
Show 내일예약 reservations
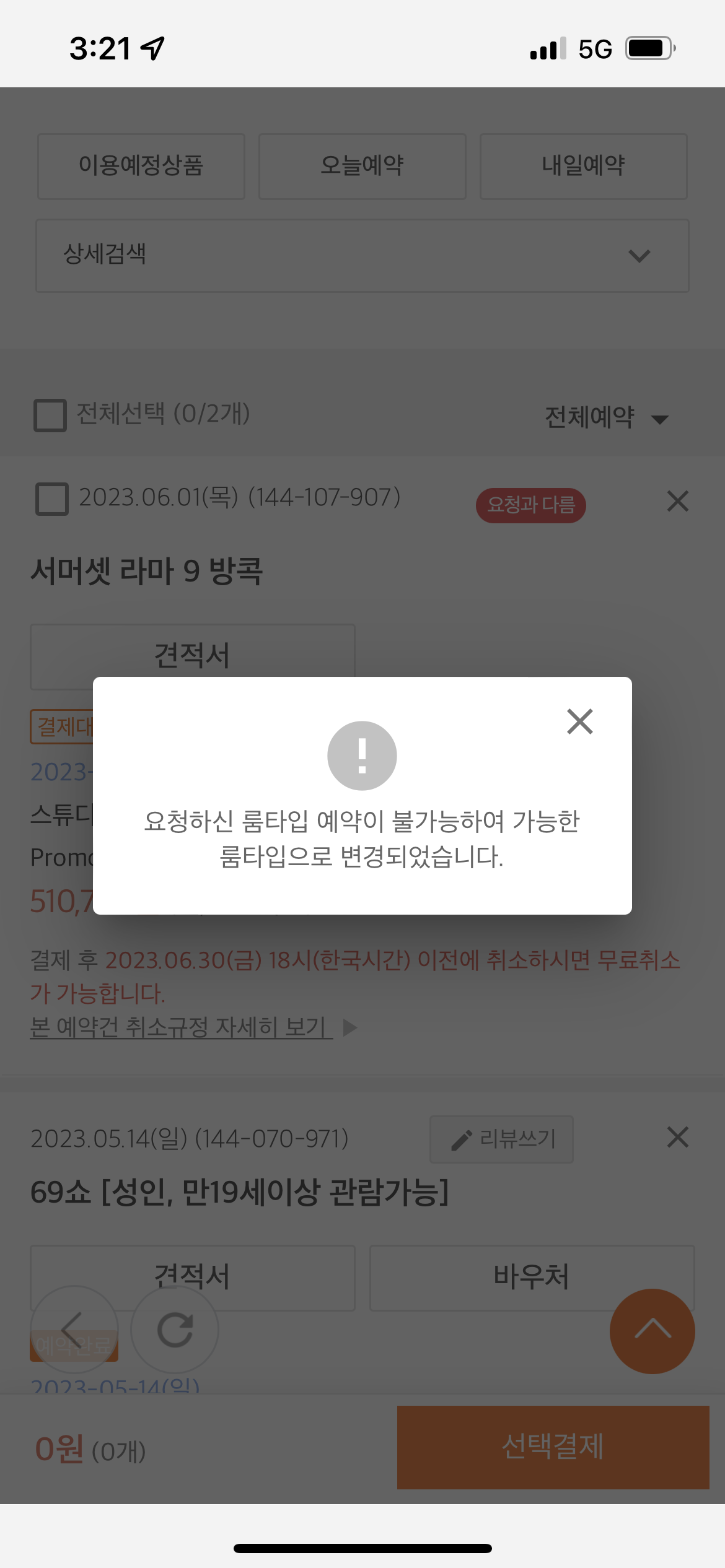(583, 166)
